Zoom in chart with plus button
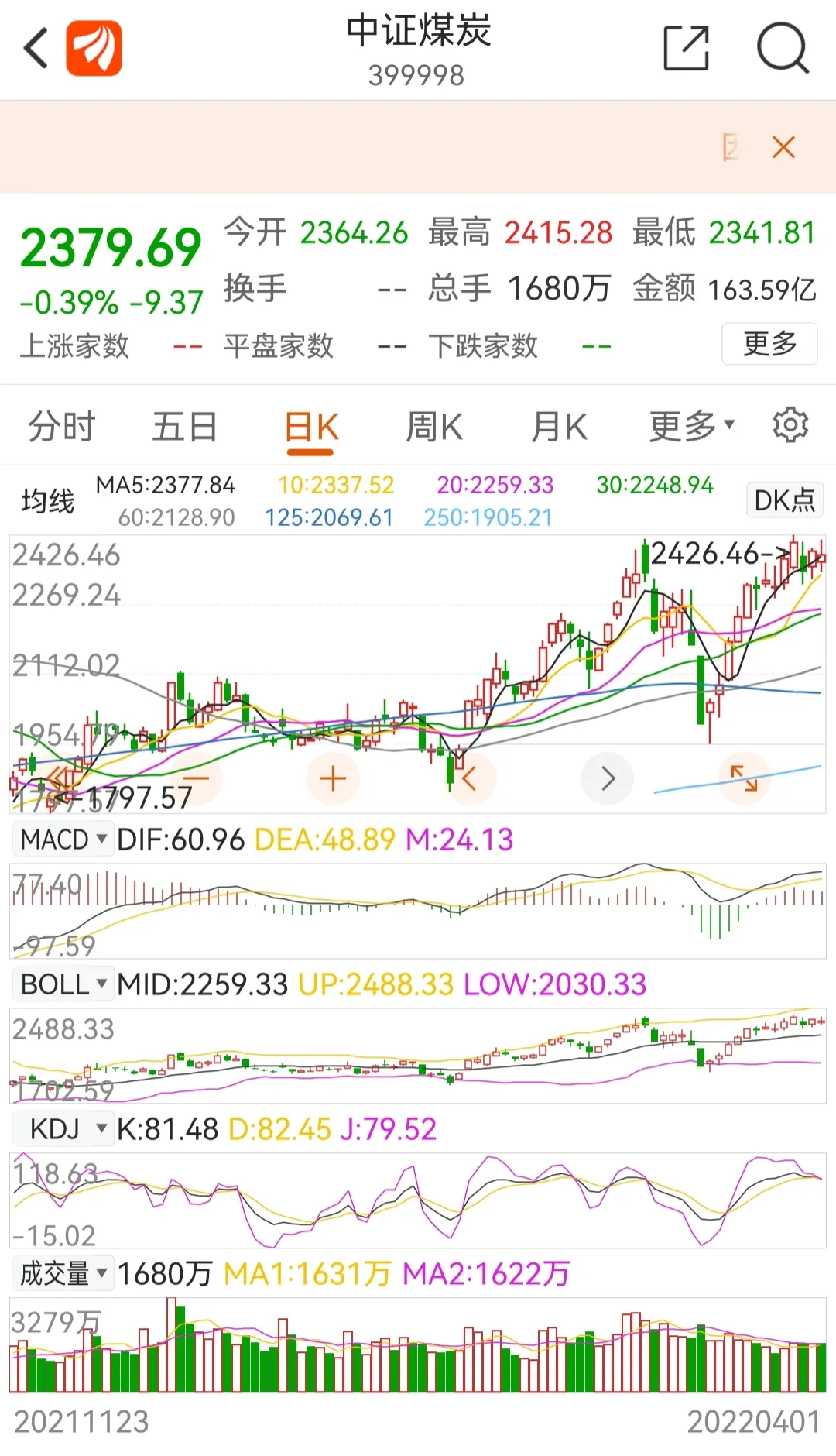 tap(333, 778)
